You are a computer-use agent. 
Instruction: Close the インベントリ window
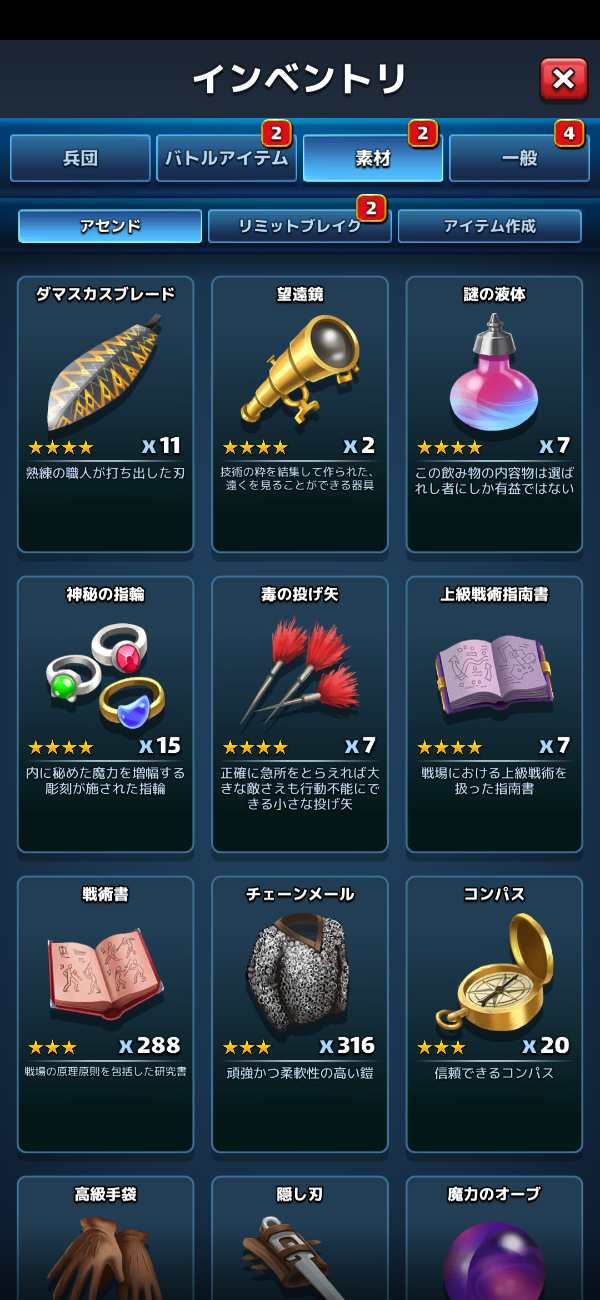[x=563, y=79]
